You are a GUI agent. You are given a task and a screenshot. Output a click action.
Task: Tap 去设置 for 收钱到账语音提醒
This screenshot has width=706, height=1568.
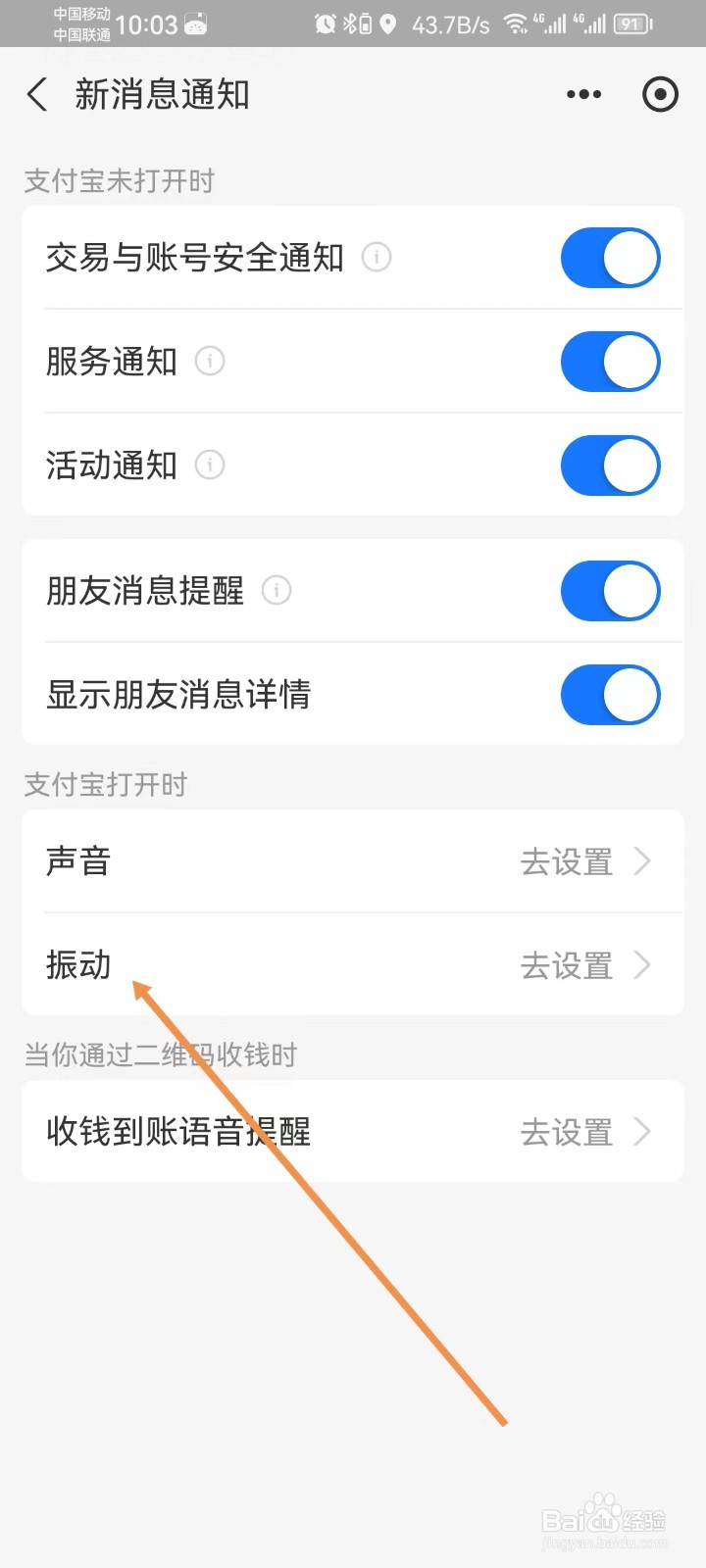pyautogui.click(x=566, y=1132)
